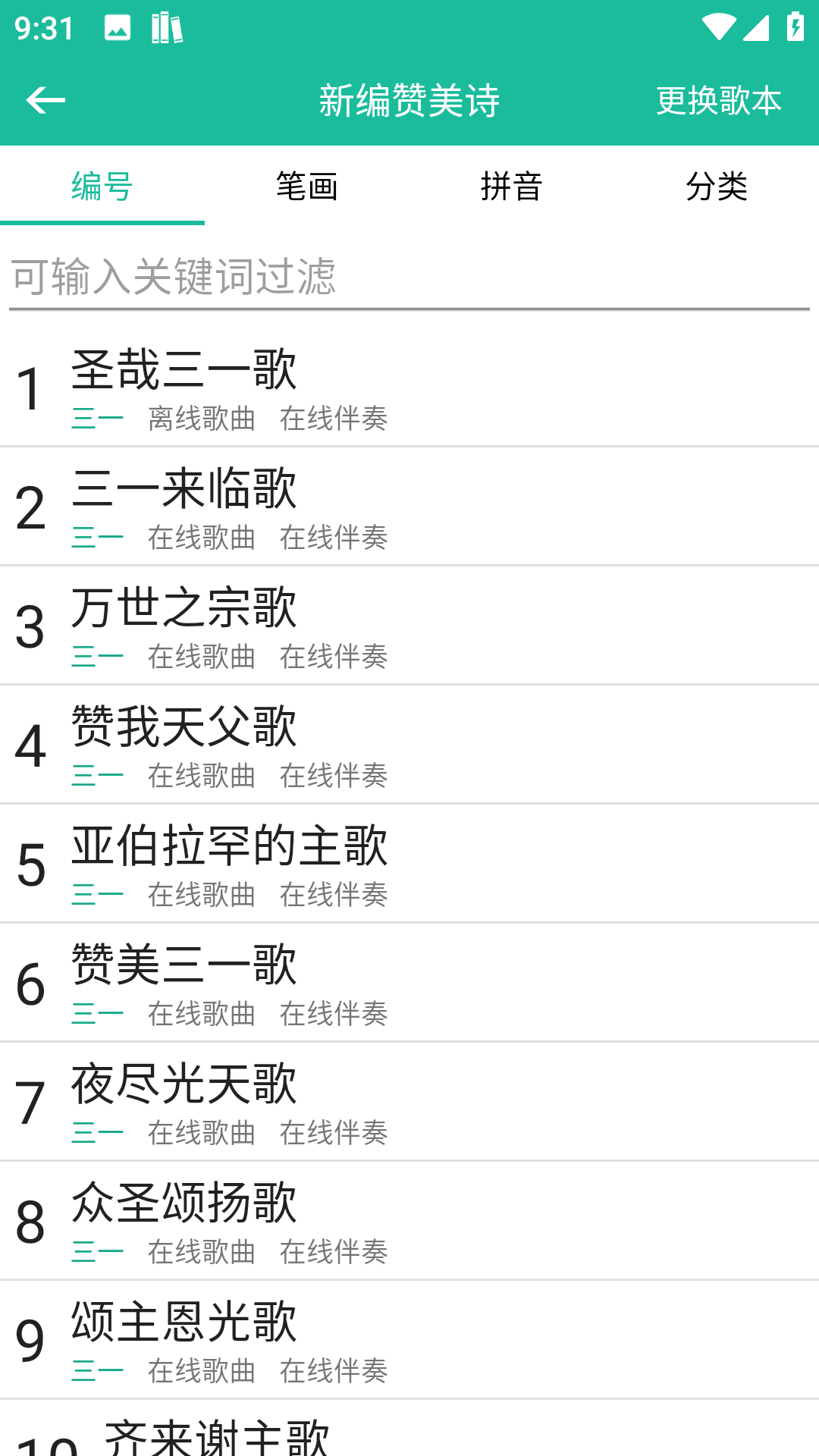Open hymn 2 三一来临歌
The width and height of the screenshot is (819, 1456).
[x=409, y=507]
